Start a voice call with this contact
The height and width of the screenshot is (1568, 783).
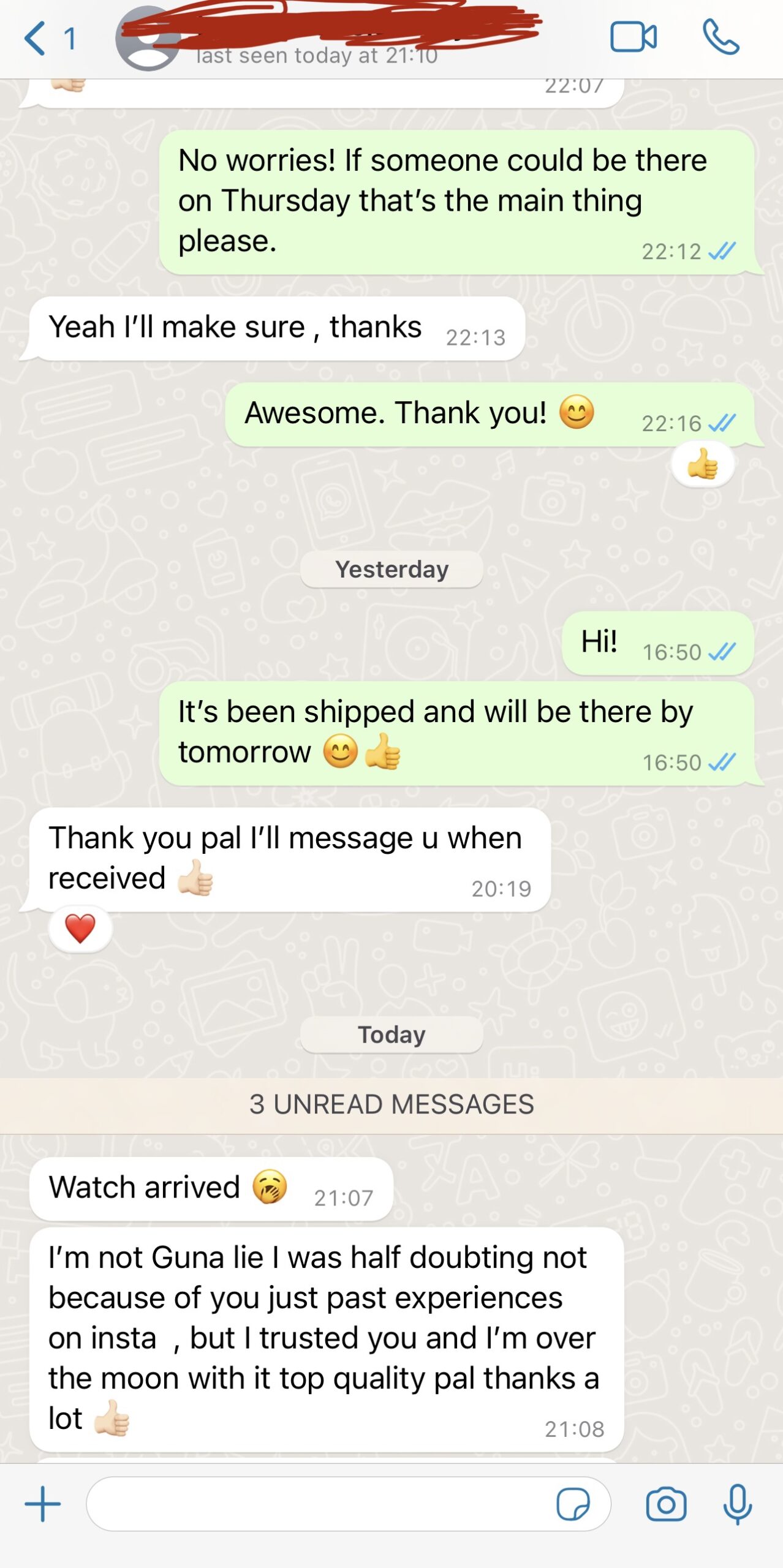tap(721, 37)
